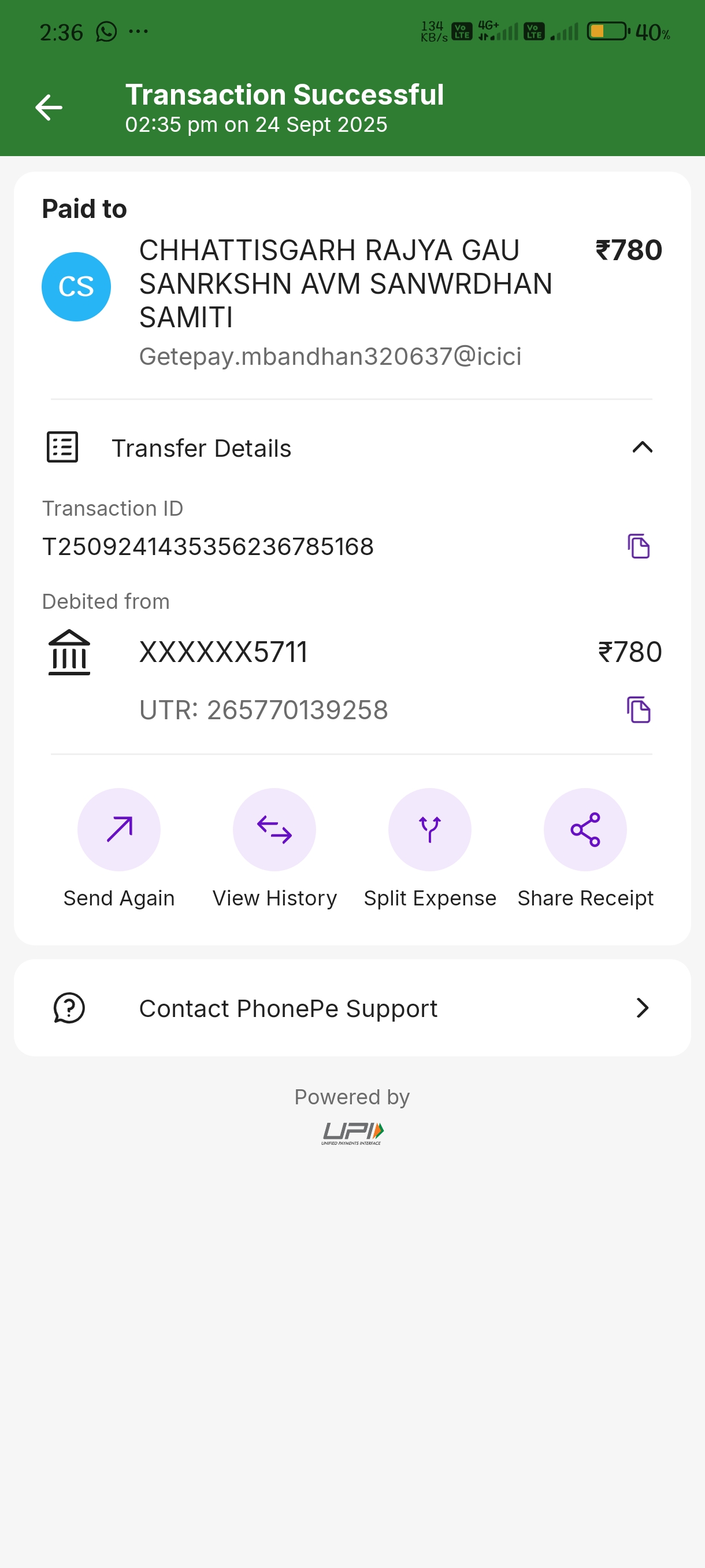Copy the UTR number
The height and width of the screenshot is (1568, 705).
point(638,710)
